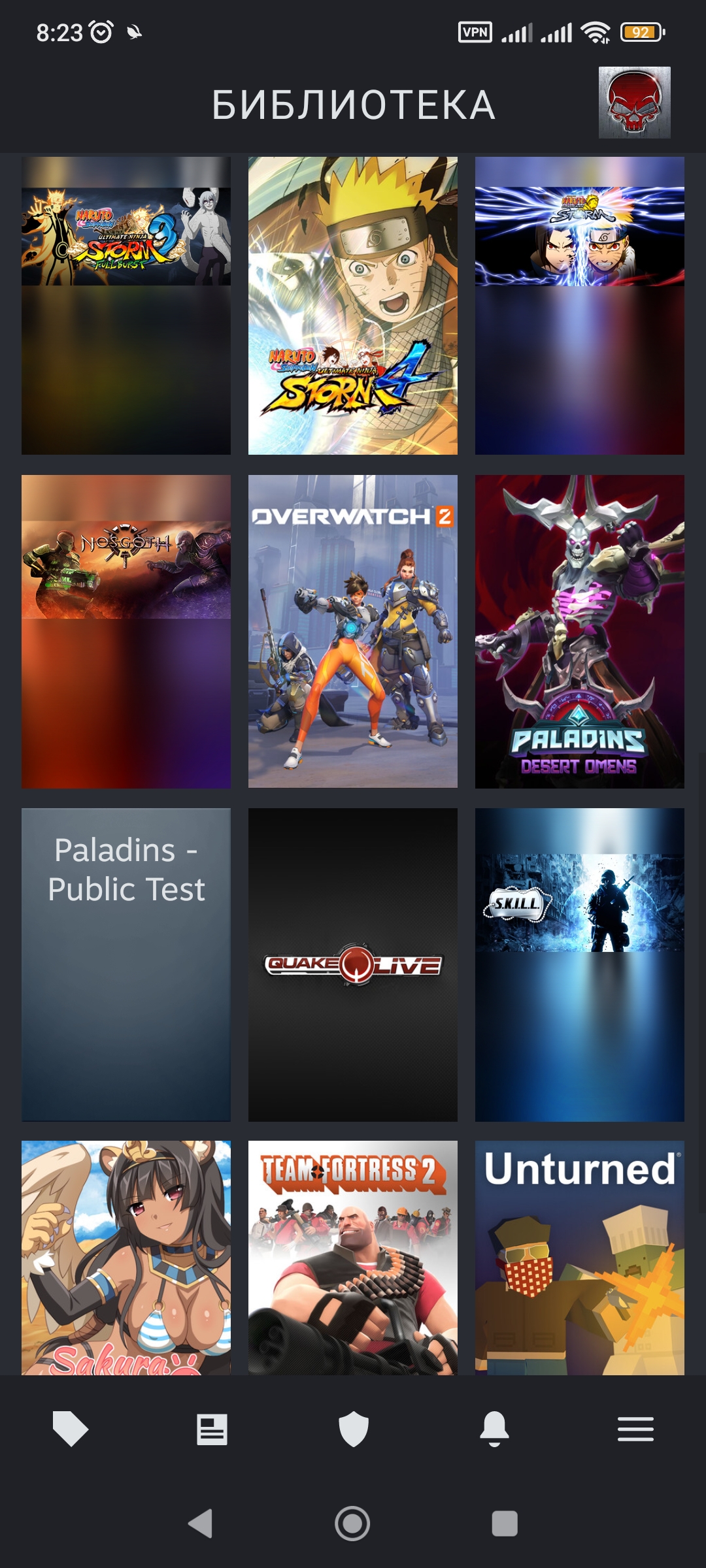
Task: Open the notifications bell tab
Action: pyautogui.click(x=494, y=1429)
